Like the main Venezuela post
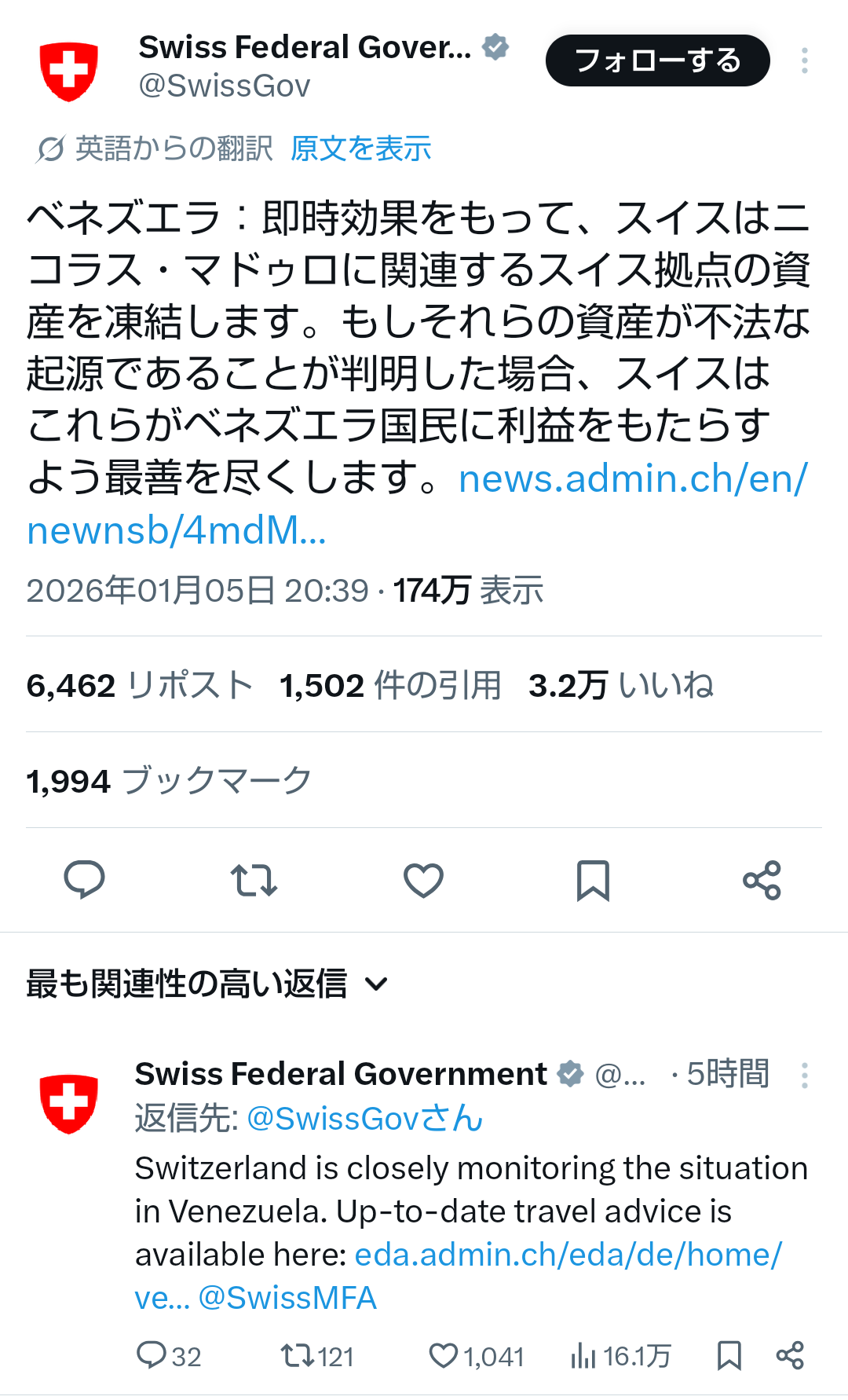The width and height of the screenshot is (848, 1400). (423, 879)
